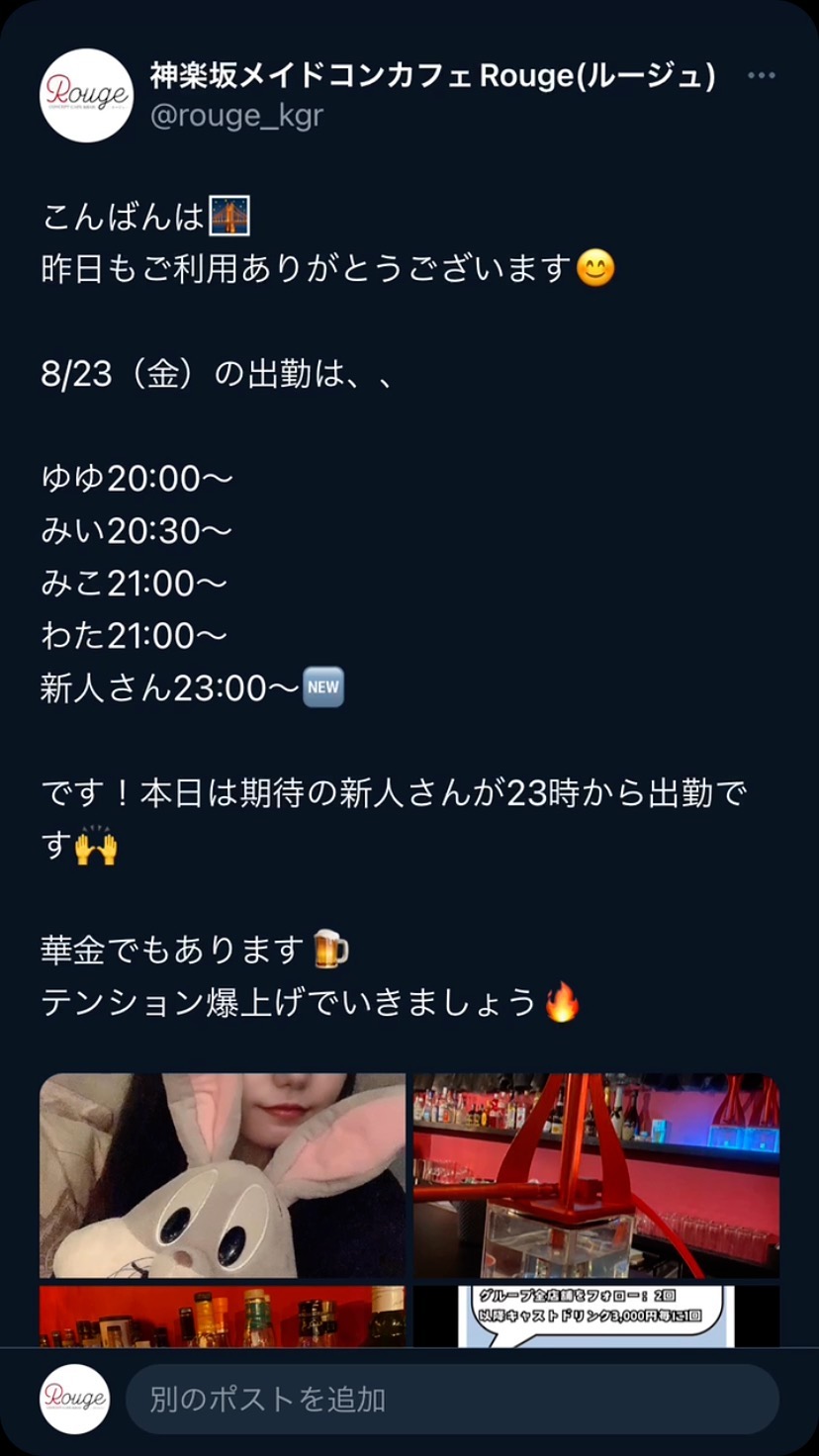Open the Rouge profile picture in the post header

point(86,95)
